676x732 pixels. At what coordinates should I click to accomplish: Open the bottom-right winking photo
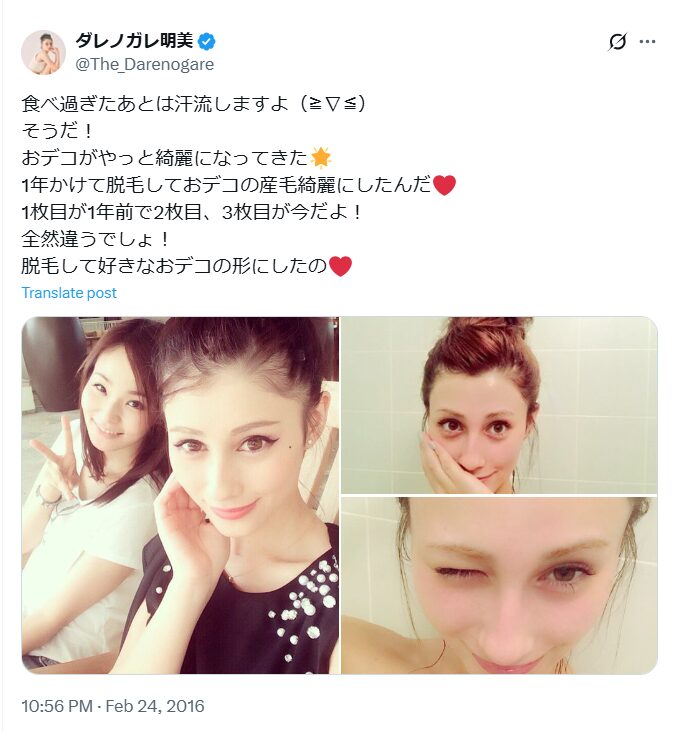point(498,586)
